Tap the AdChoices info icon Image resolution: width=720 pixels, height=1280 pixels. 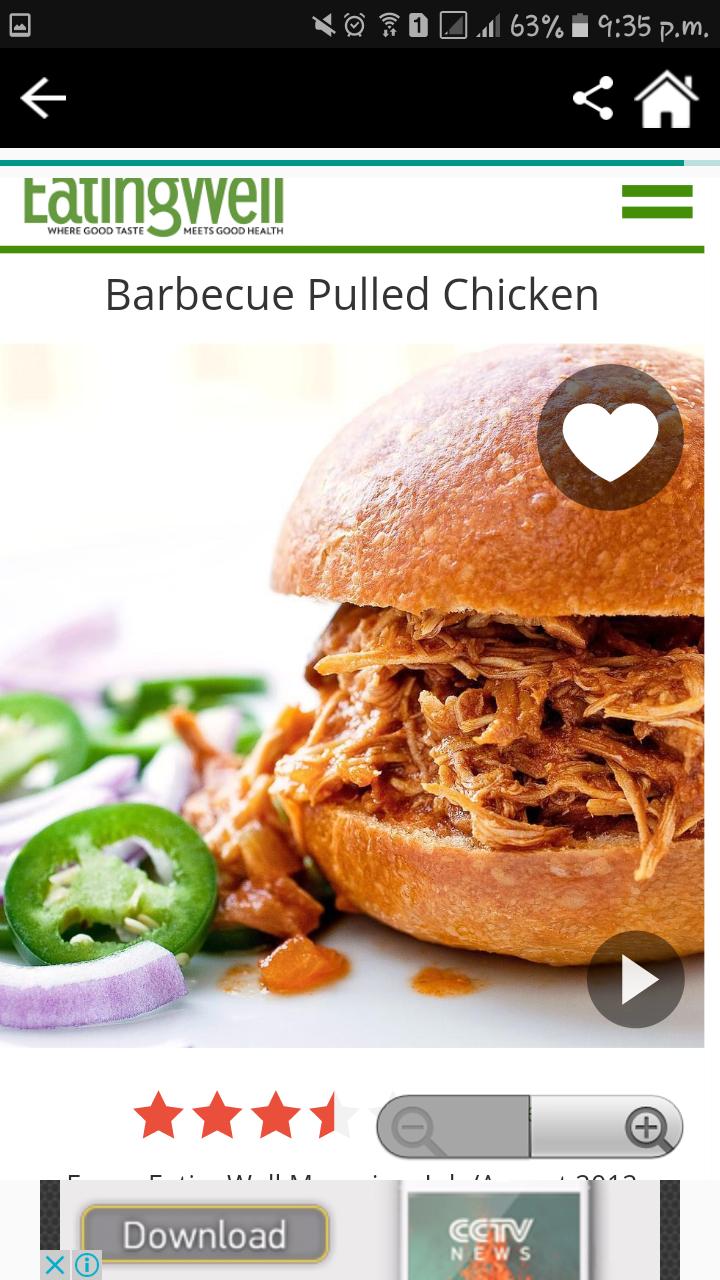pos(88,1266)
